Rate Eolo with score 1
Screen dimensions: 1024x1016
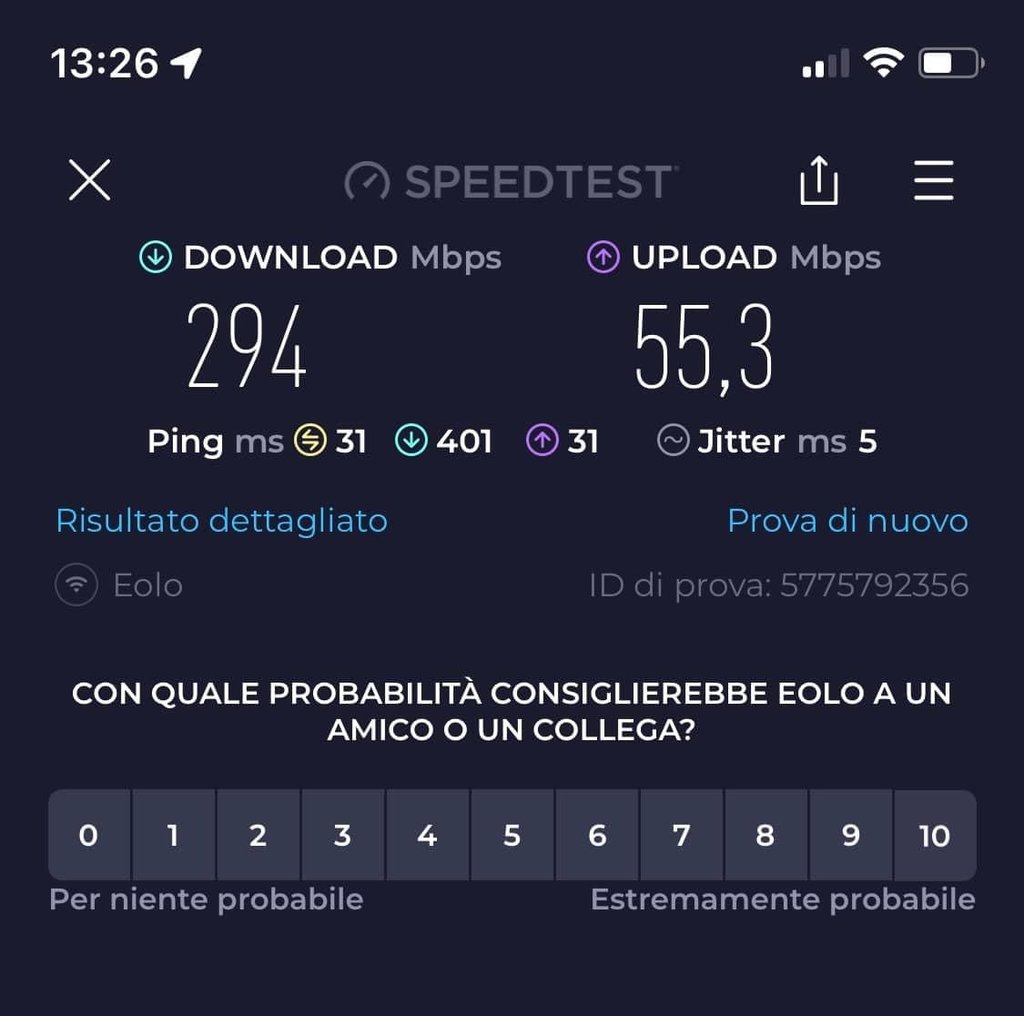coord(173,835)
